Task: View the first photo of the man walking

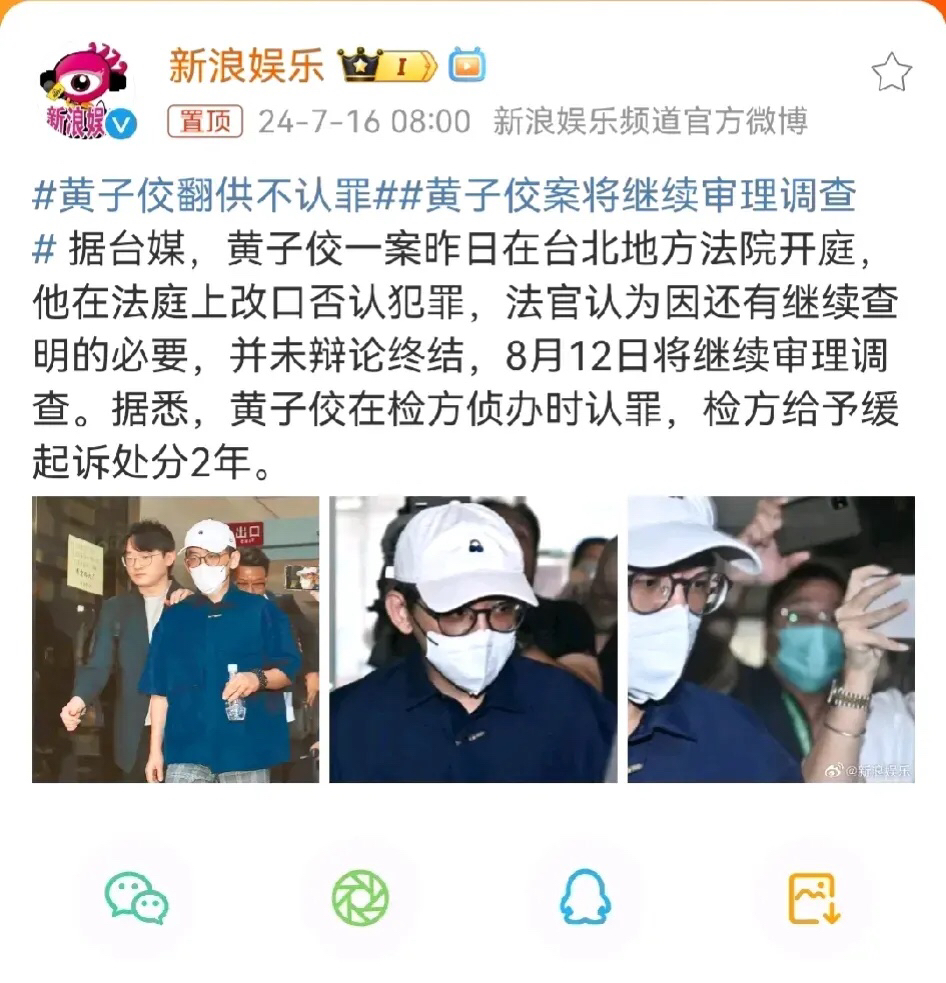Action: click(176, 639)
